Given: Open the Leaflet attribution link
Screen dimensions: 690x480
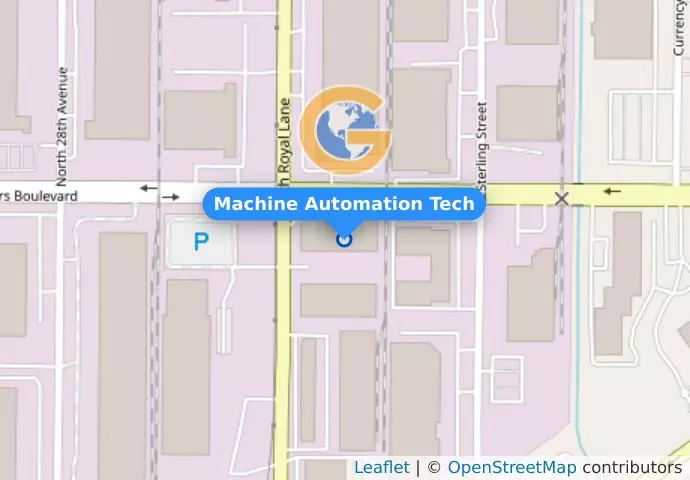Looking at the screenshot, I should click(381, 468).
